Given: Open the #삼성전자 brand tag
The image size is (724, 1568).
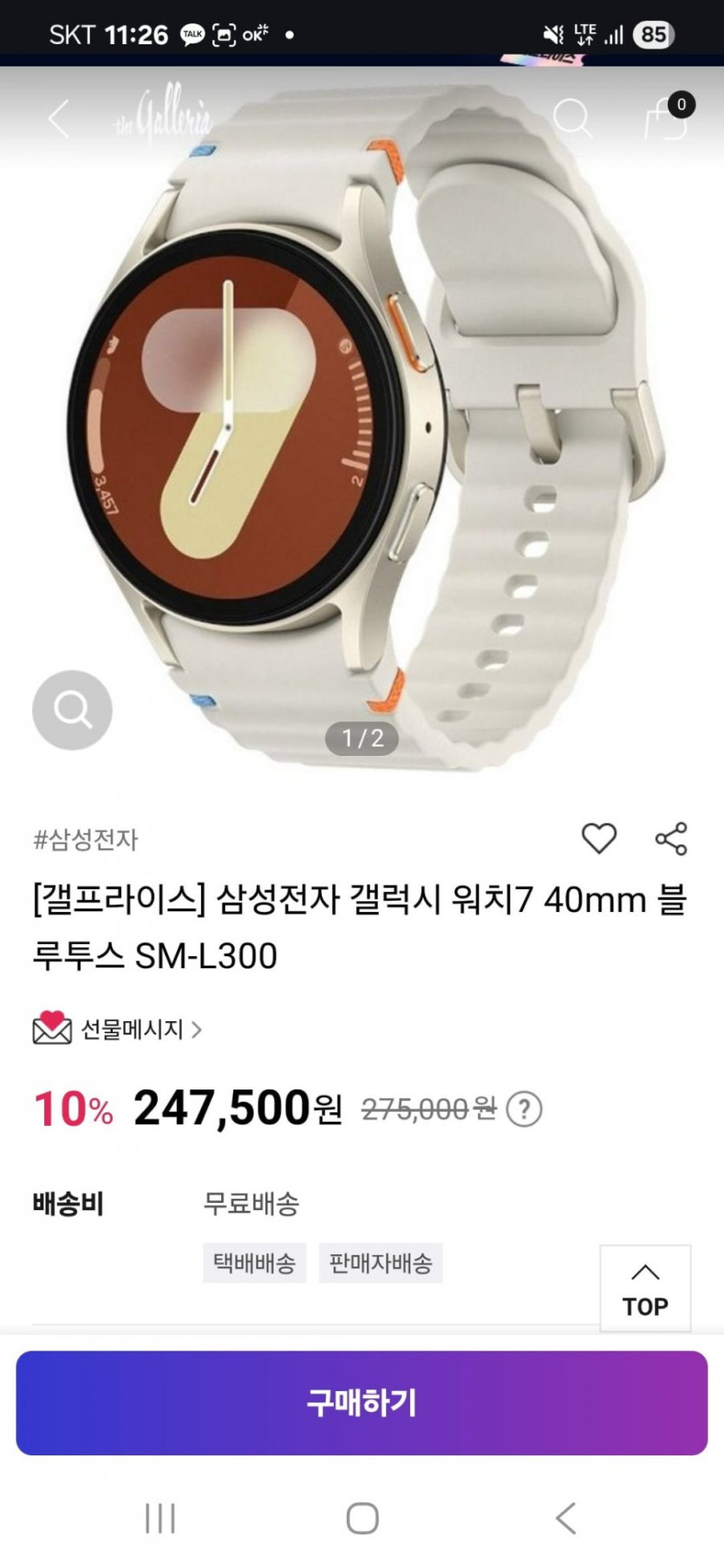Looking at the screenshot, I should tap(85, 839).
